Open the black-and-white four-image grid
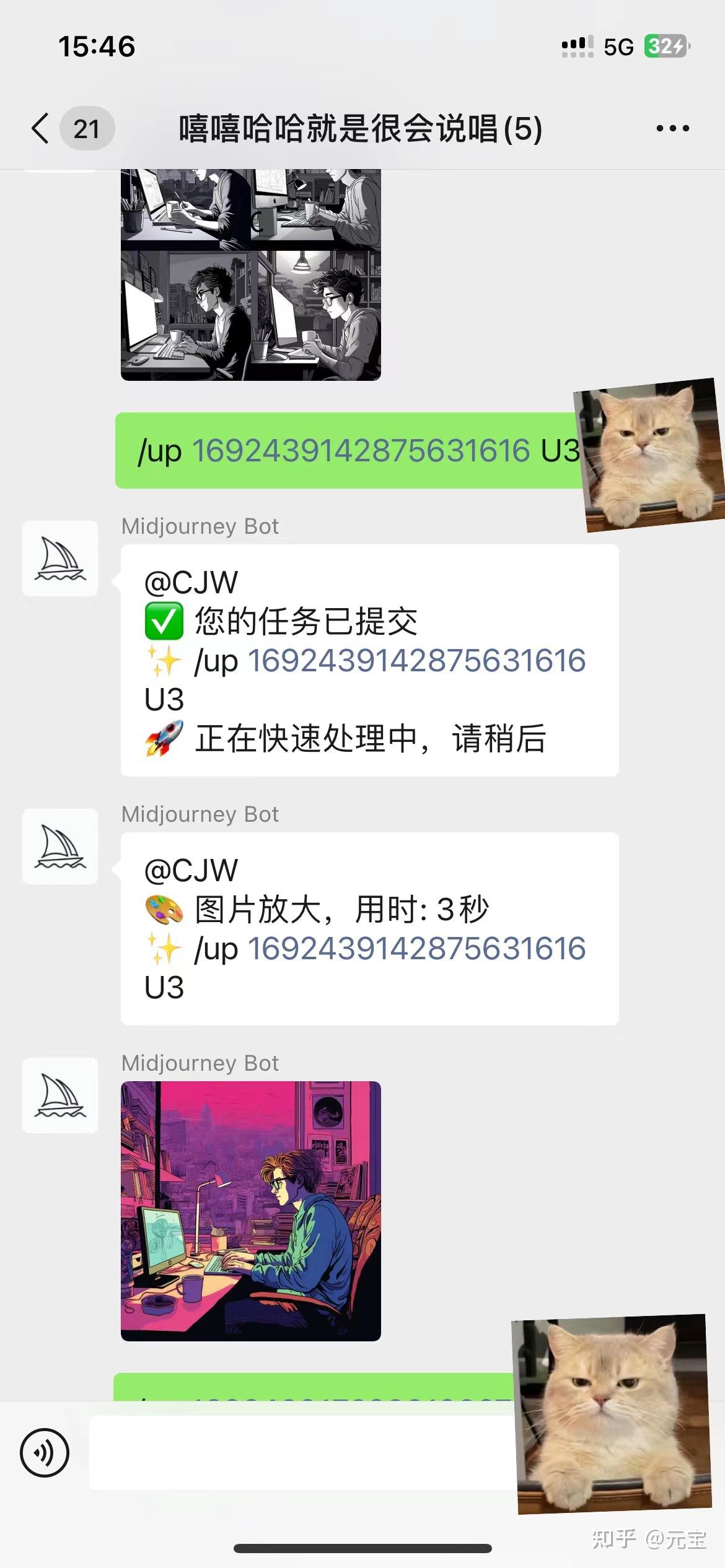 [x=250, y=276]
